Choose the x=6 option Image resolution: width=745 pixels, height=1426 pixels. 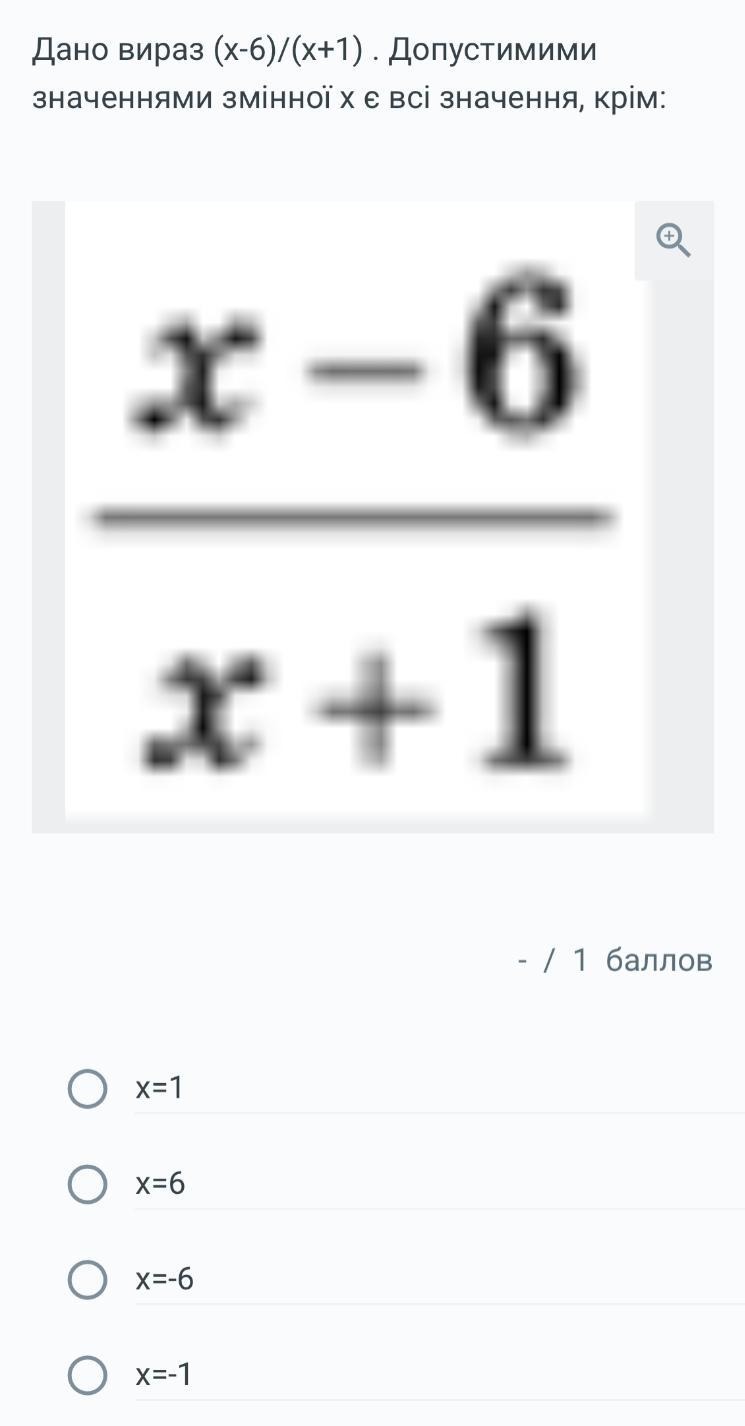pos(87,1185)
